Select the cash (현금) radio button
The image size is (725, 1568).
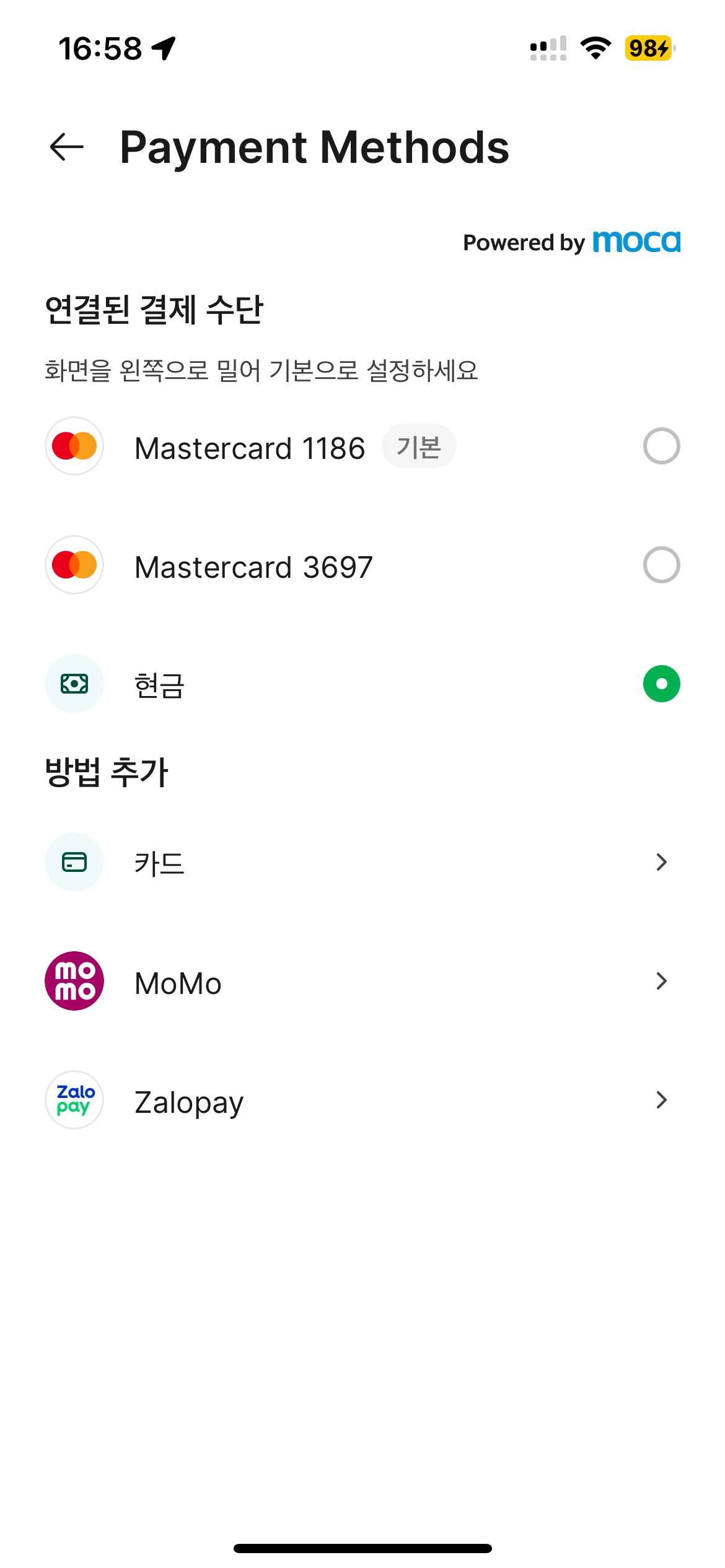[x=661, y=684]
